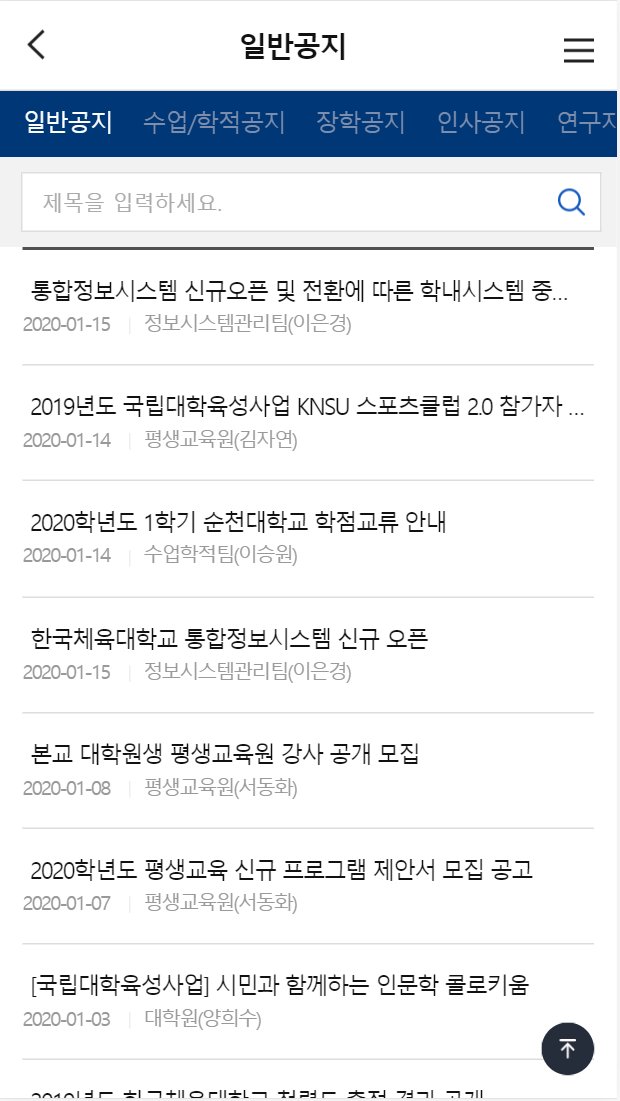Open the 평생교육 신규 프로그램 제안서 모집 notice
The image size is (620, 1101).
(x=308, y=886)
